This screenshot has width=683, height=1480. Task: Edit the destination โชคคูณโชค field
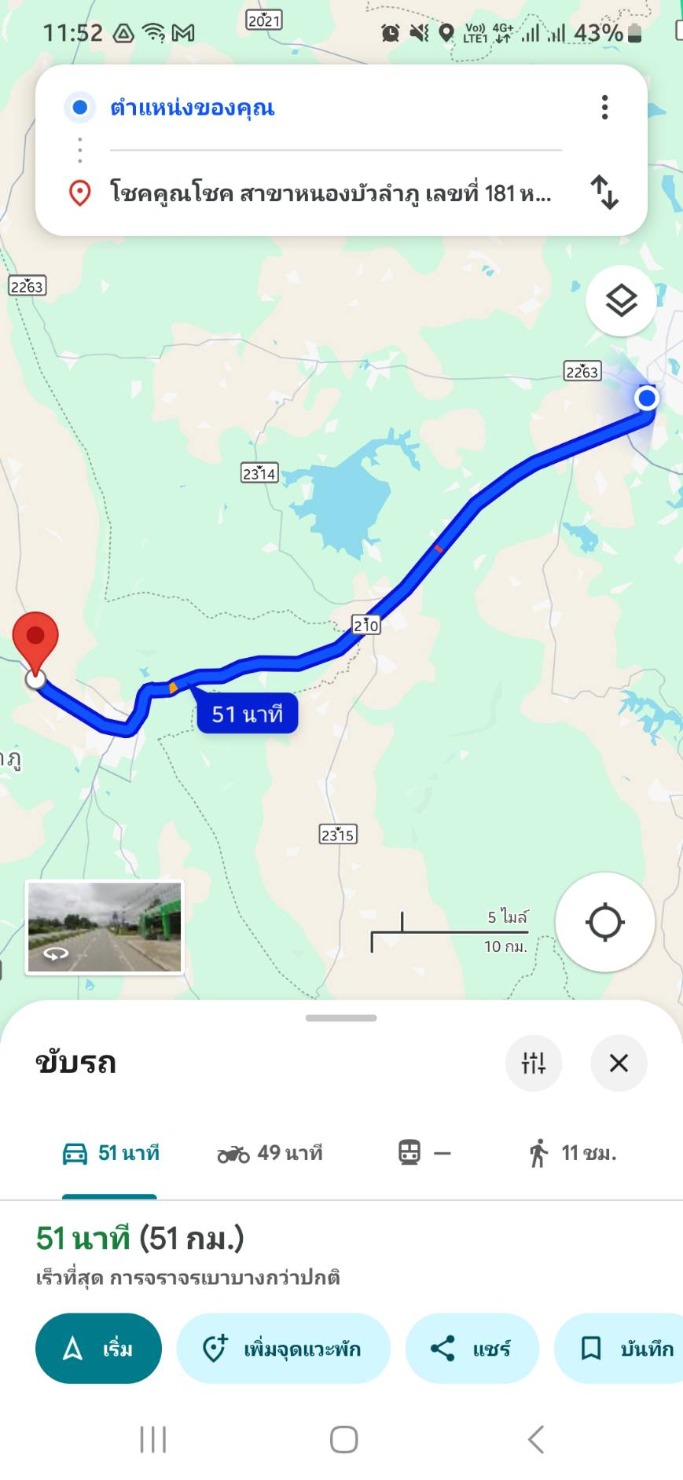tap(330, 192)
